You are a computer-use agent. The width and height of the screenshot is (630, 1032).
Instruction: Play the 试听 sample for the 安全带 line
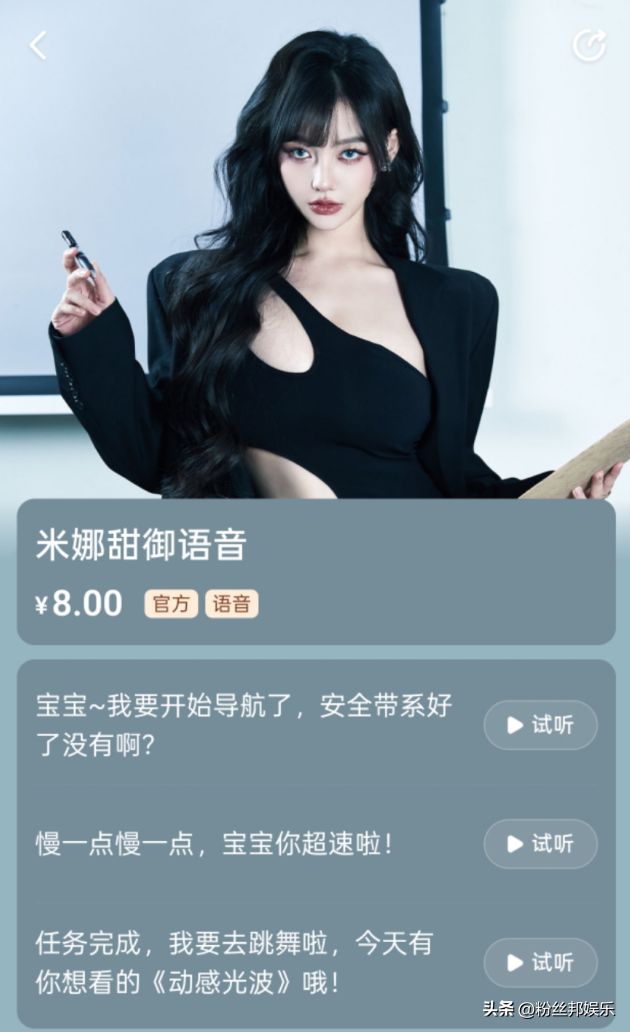[540, 725]
